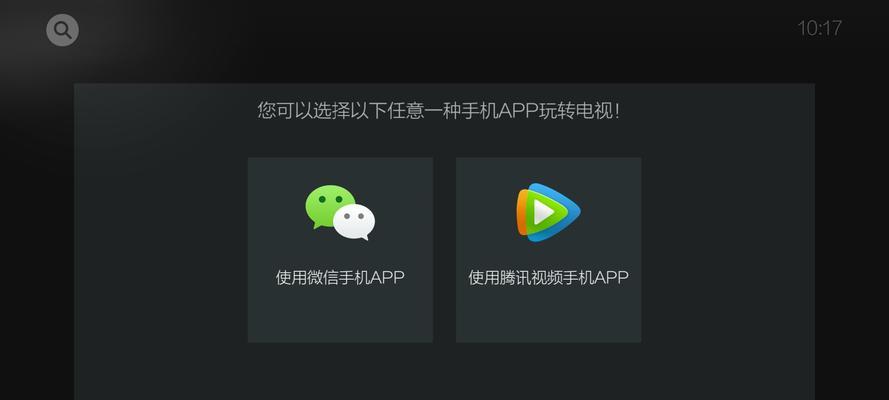Choose the 使用腾讯视频手机APP card

(x=548, y=249)
